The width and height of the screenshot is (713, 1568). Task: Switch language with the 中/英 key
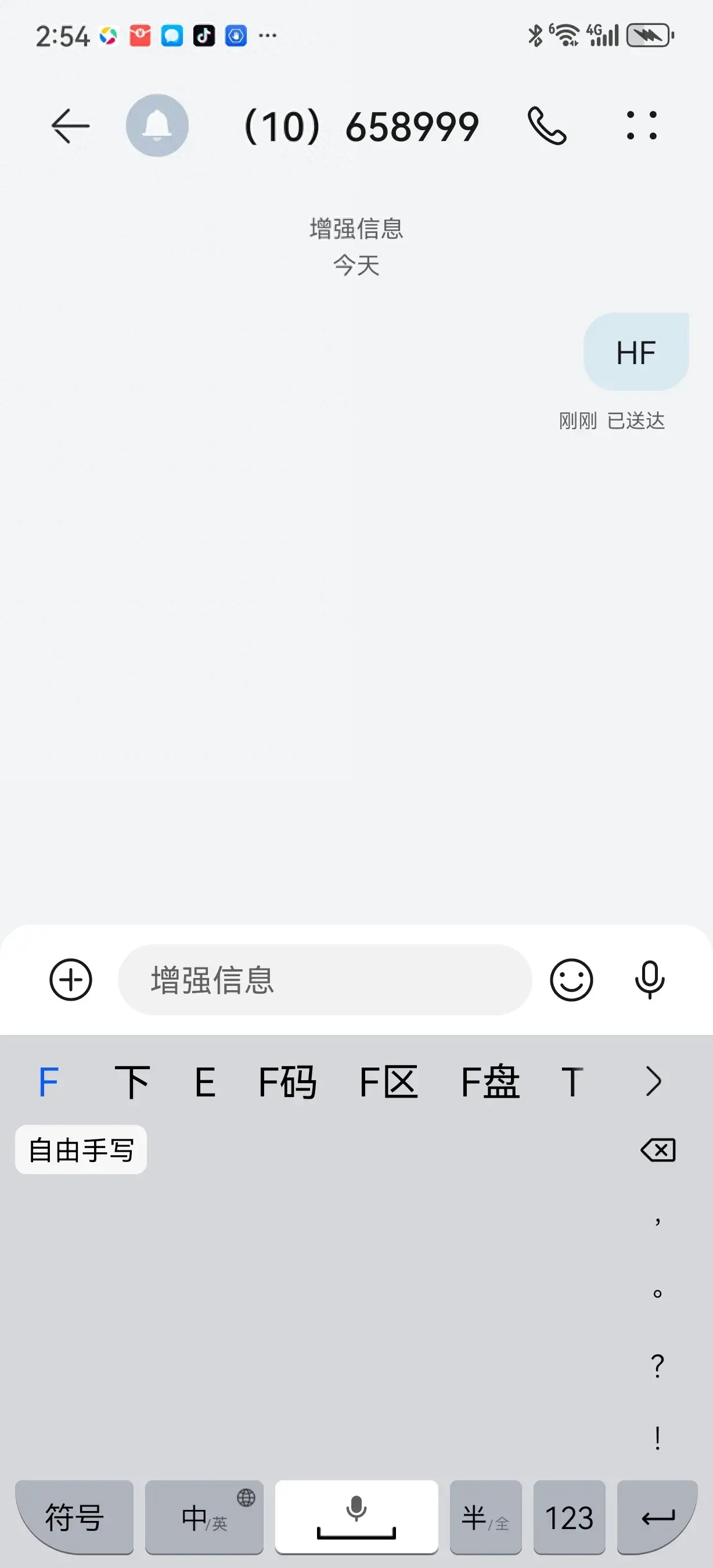pyautogui.click(x=204, y=1517)
